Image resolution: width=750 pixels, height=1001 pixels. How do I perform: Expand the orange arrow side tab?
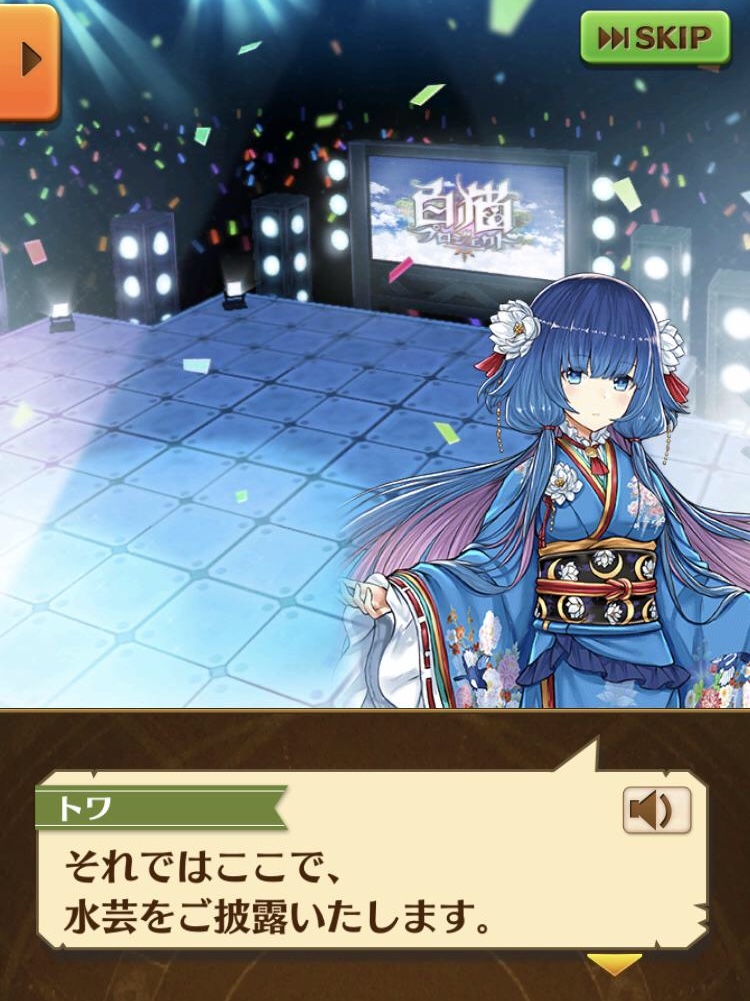pyautogui.click(x=27, y=60)
